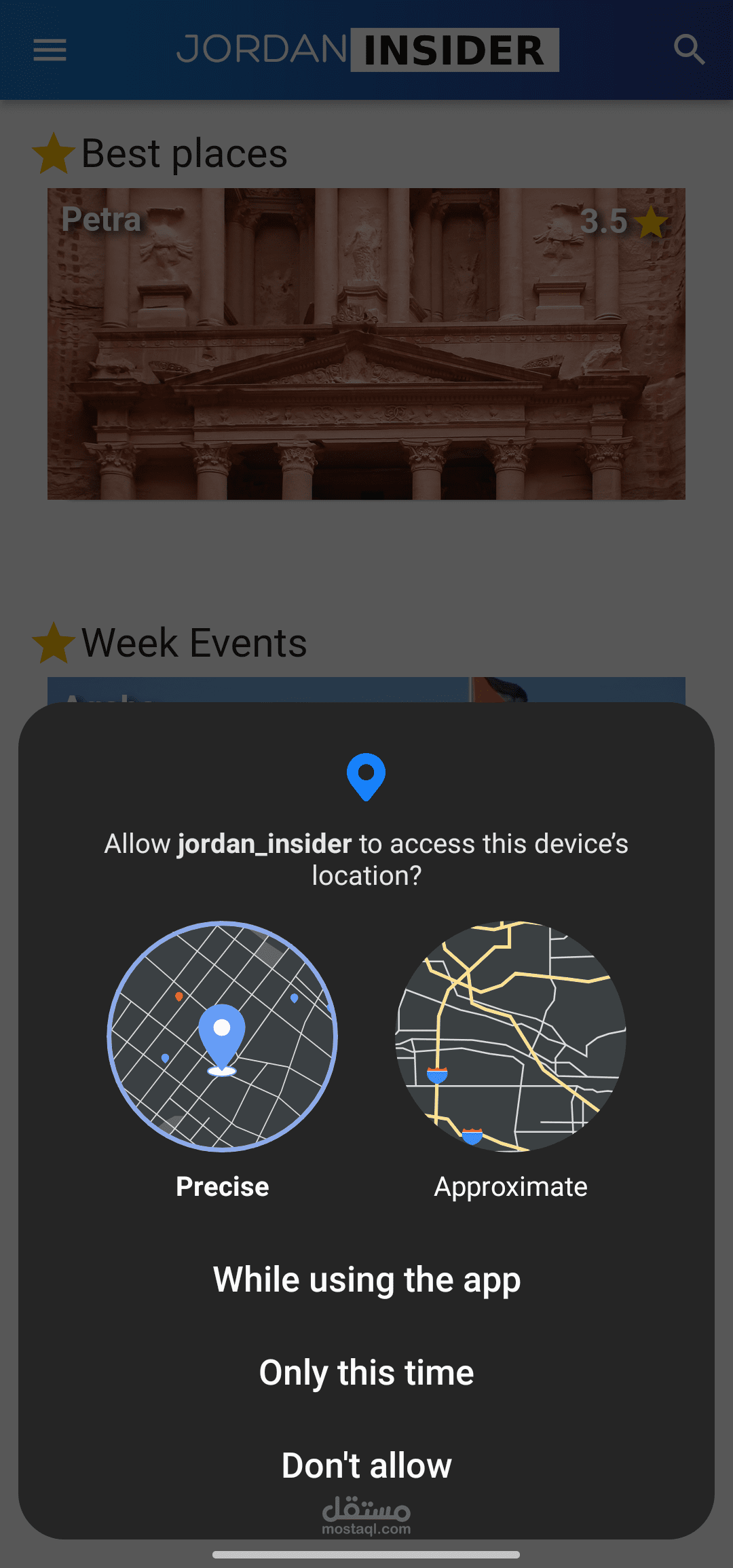Allow location while using the app
This screenshot has height=1568, width=733.
pyautogui.click(x=366, y=1280)
